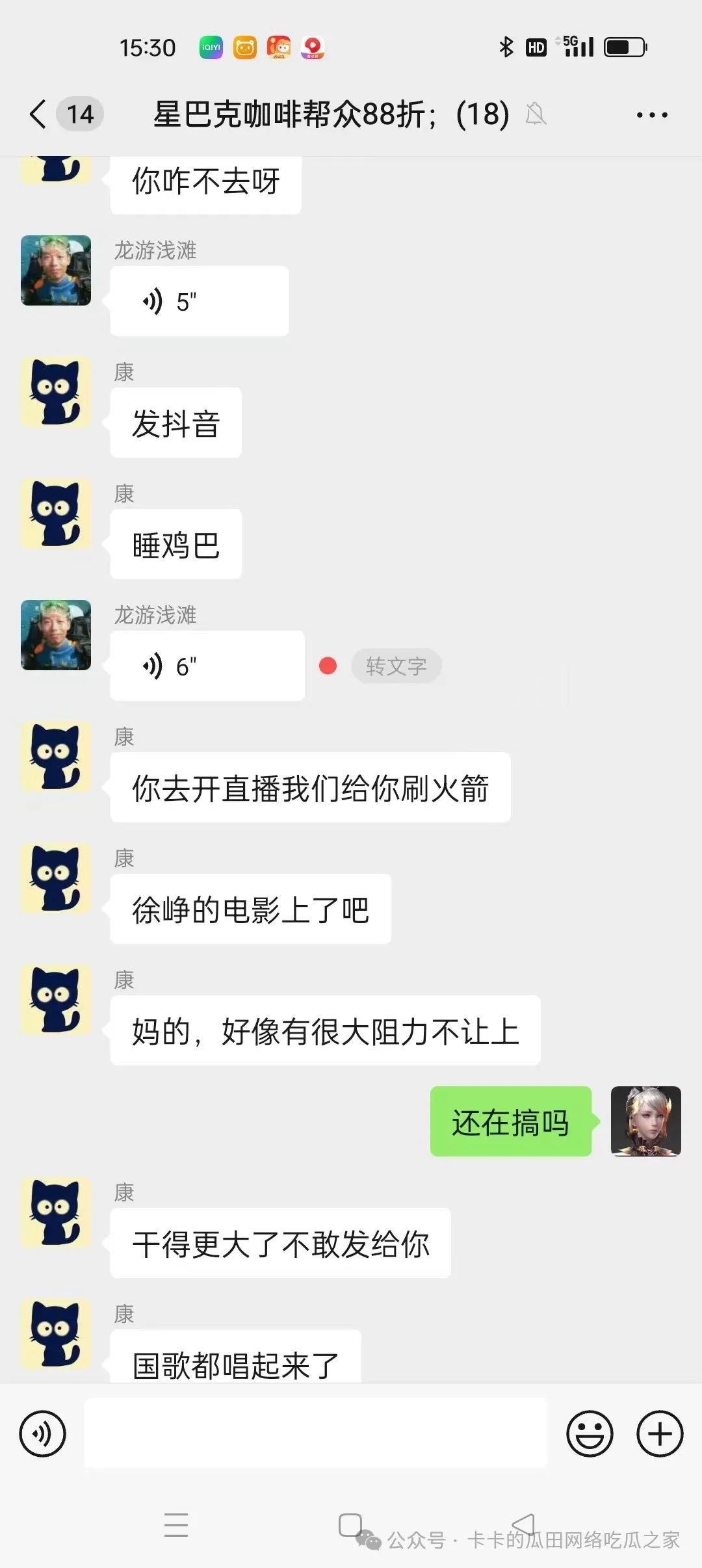Viewport: 702px width, 1568px height.
Task: Open 康's avatar next to 发抖音
Action: click(x=56, y=392)
